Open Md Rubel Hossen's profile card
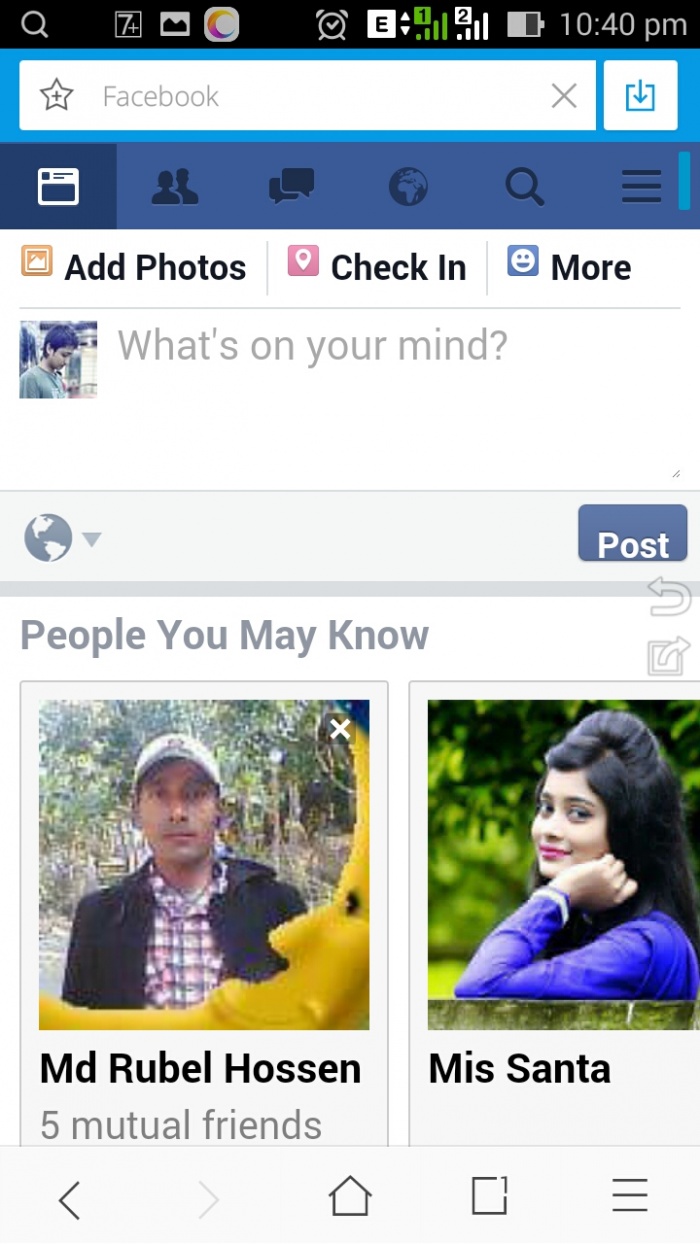 click(x=200, y=1069)
